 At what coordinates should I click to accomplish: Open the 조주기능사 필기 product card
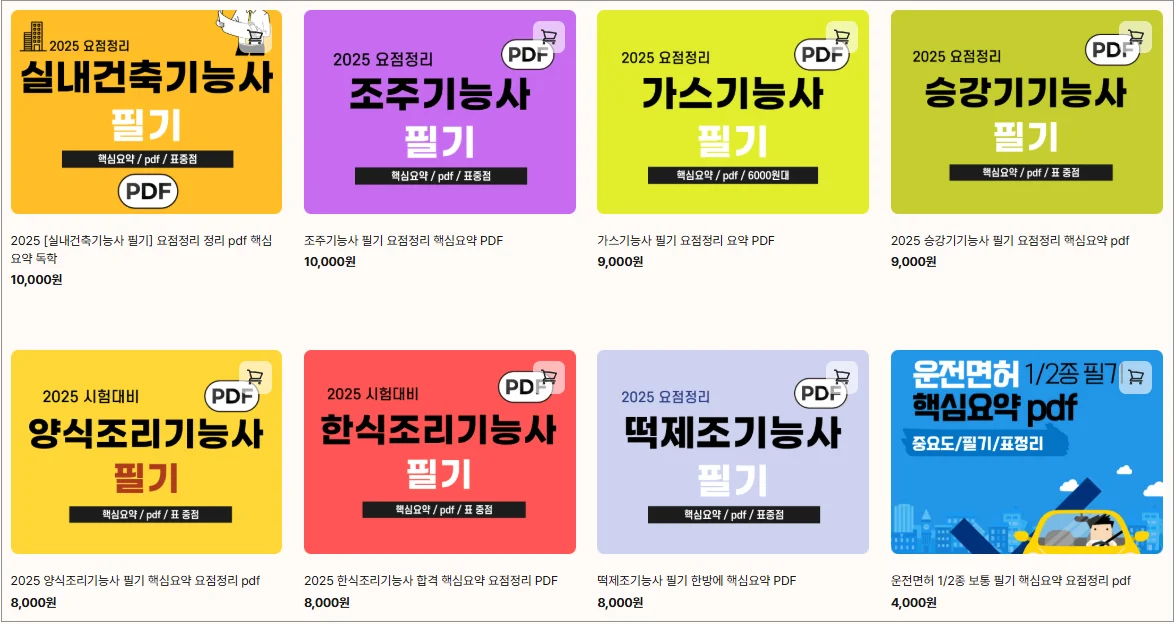[x=439, y=112]
